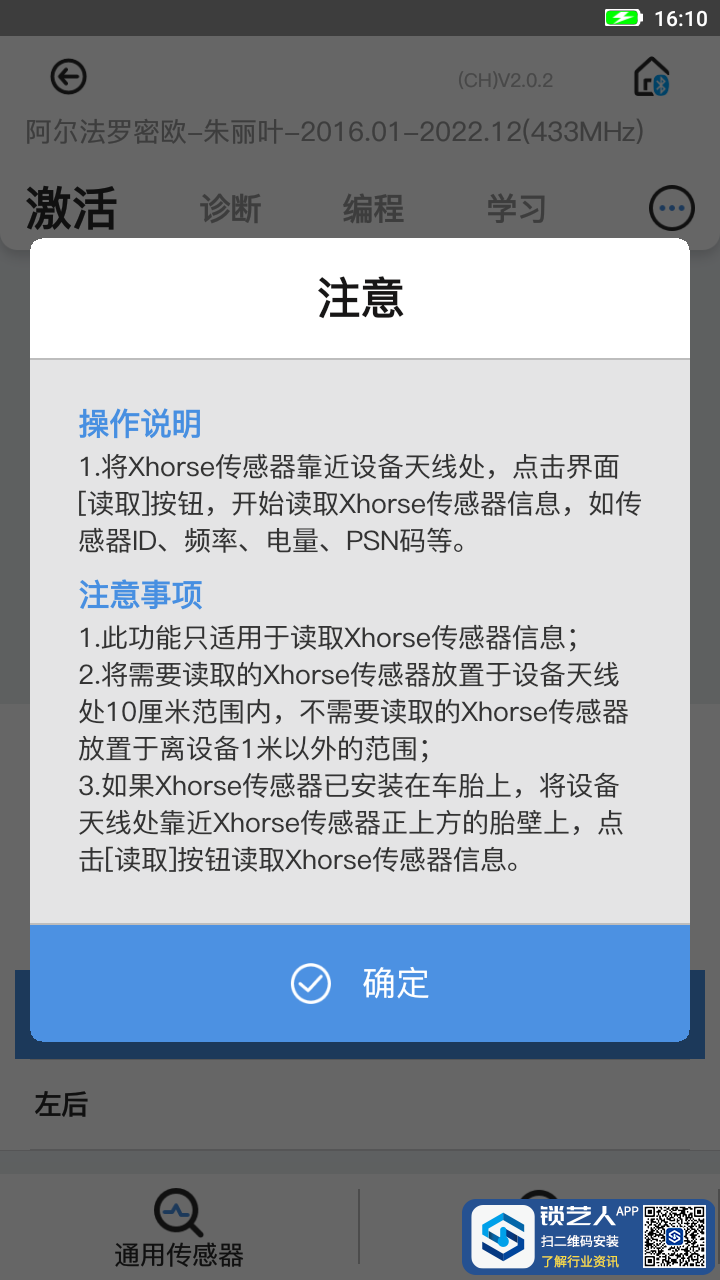
Task: Switch to the 编程 tab
Action: pyautogui.click(x=373, y=209)
